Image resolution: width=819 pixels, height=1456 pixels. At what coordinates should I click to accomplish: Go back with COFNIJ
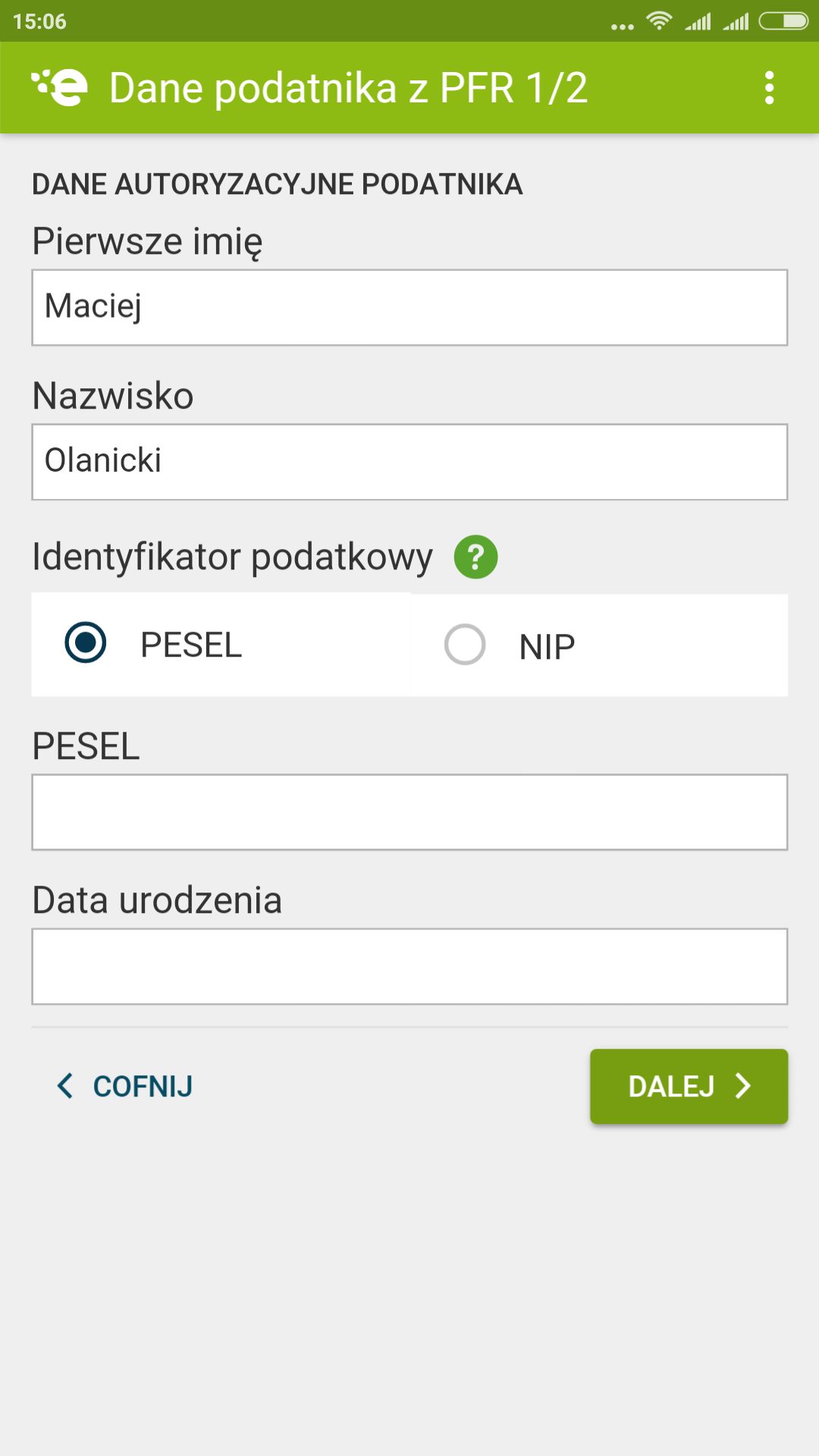click(125, 1086)
